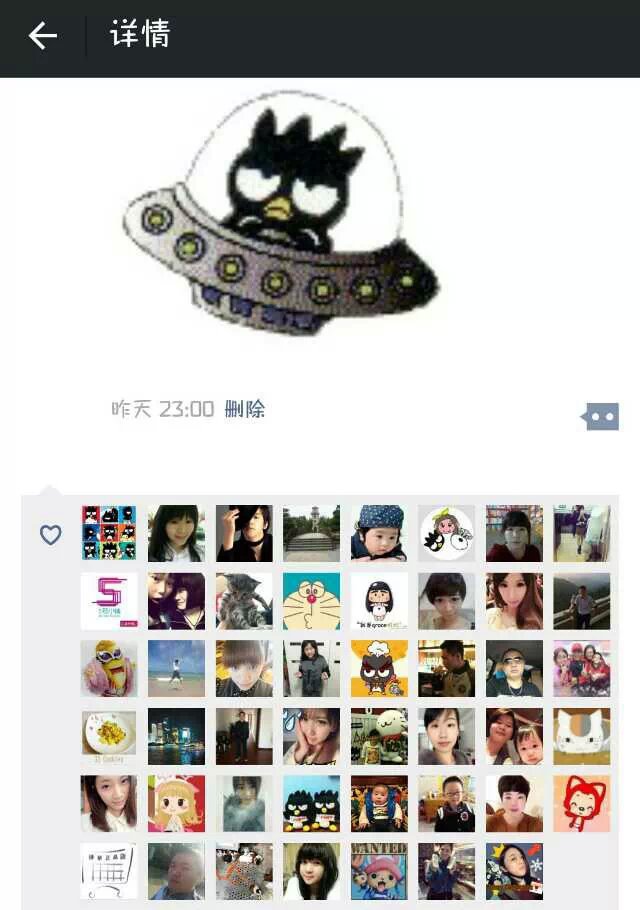The height and width of the screenshot is (910, 640).
Task: Tap 删除 to delete this post
Action: coord(245,409)
